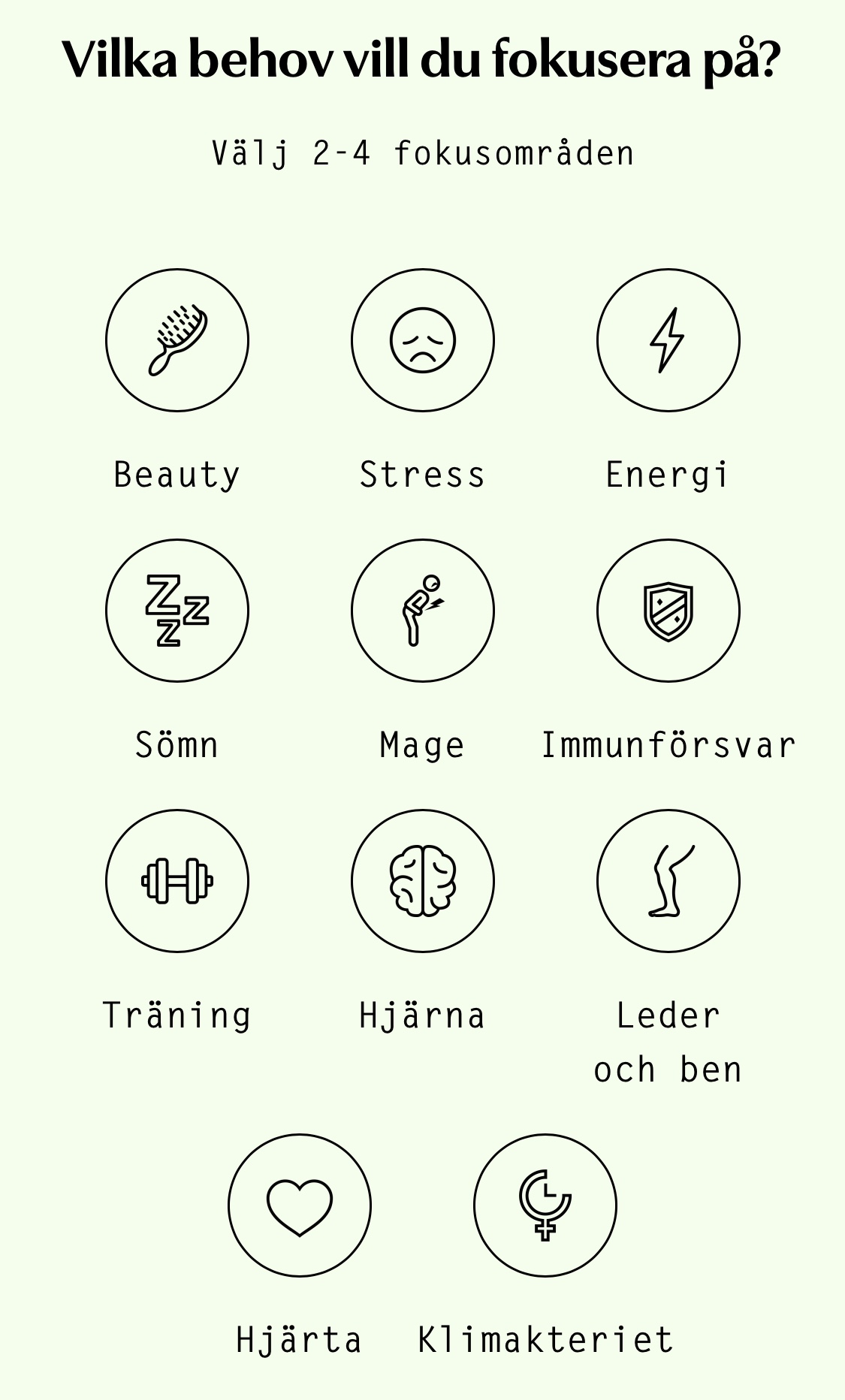
Task: Pick the Energi lightning option
Action: (x=668, y=340)
